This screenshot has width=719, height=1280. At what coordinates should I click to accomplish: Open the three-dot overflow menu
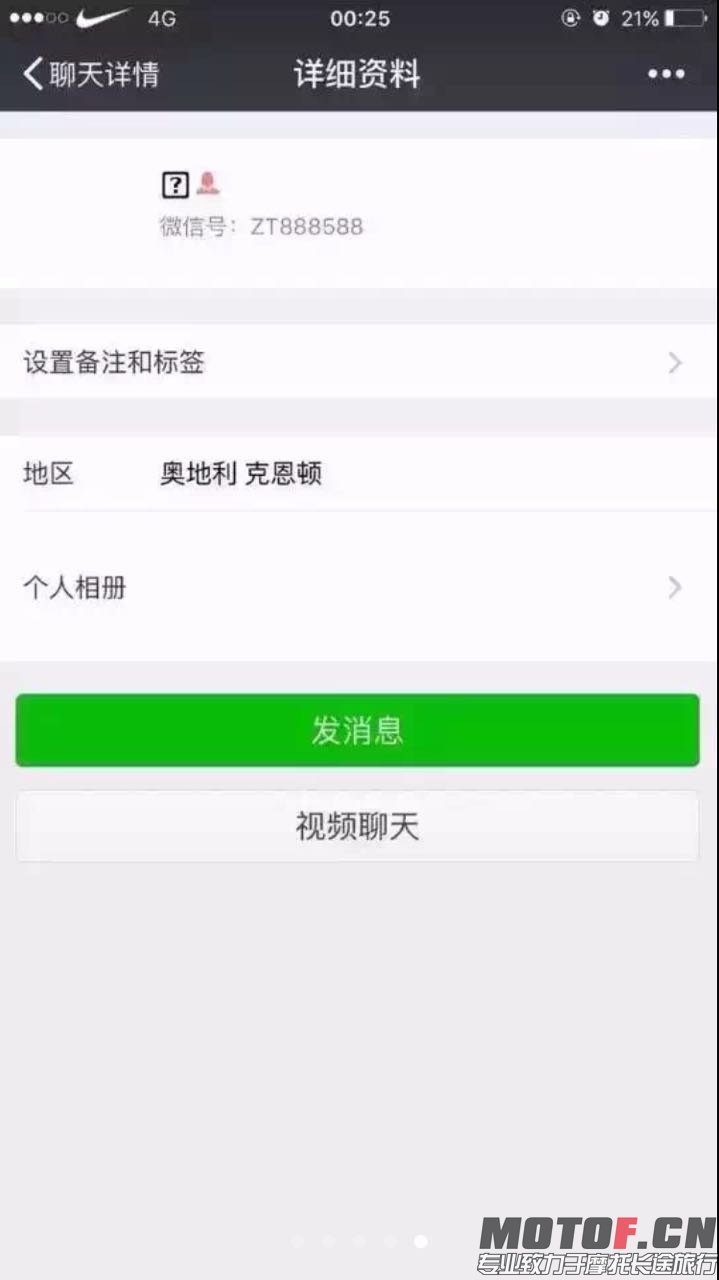click(x=666, y=74)
